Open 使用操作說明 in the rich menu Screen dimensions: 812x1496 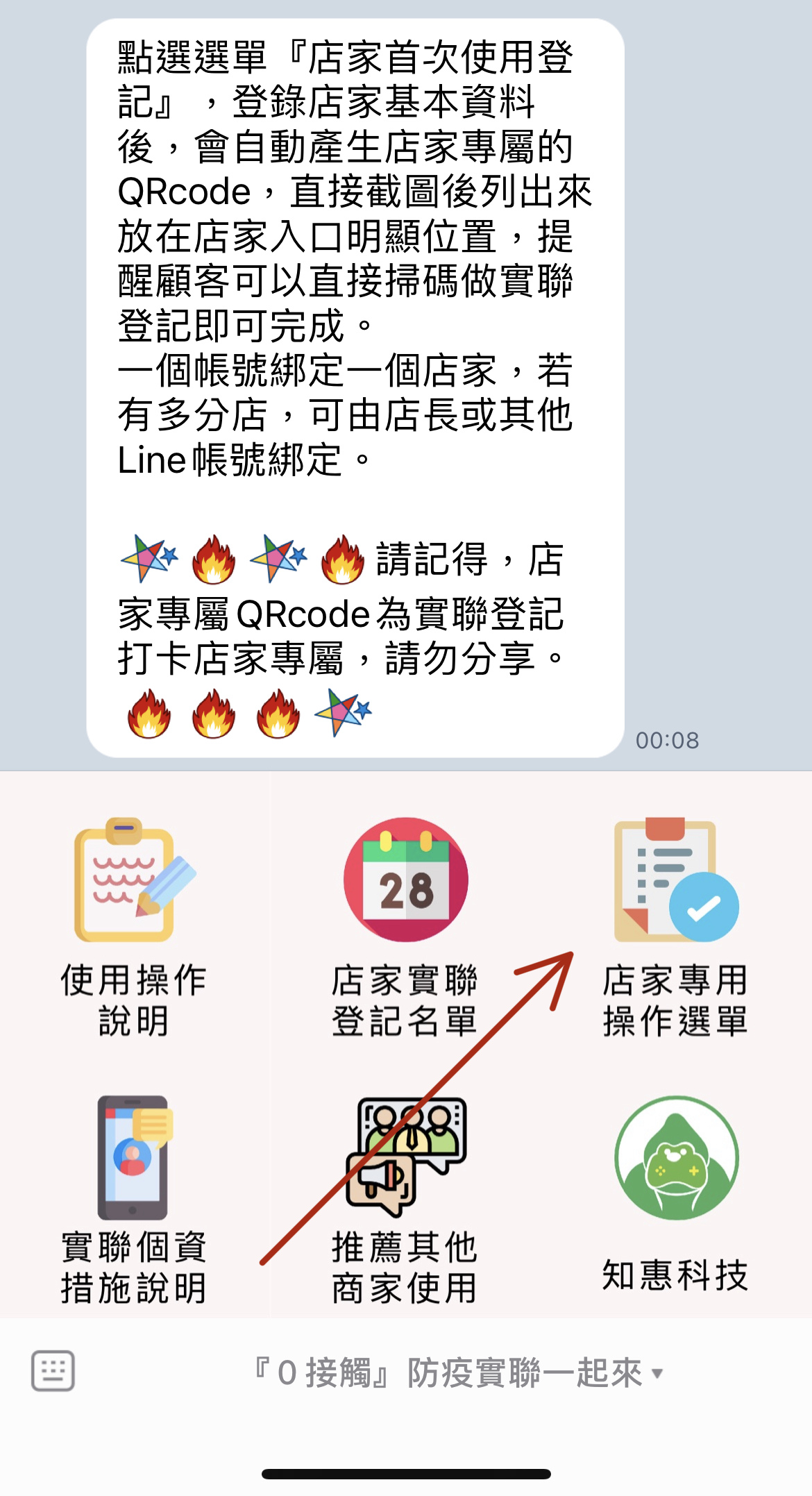(135, 927)
